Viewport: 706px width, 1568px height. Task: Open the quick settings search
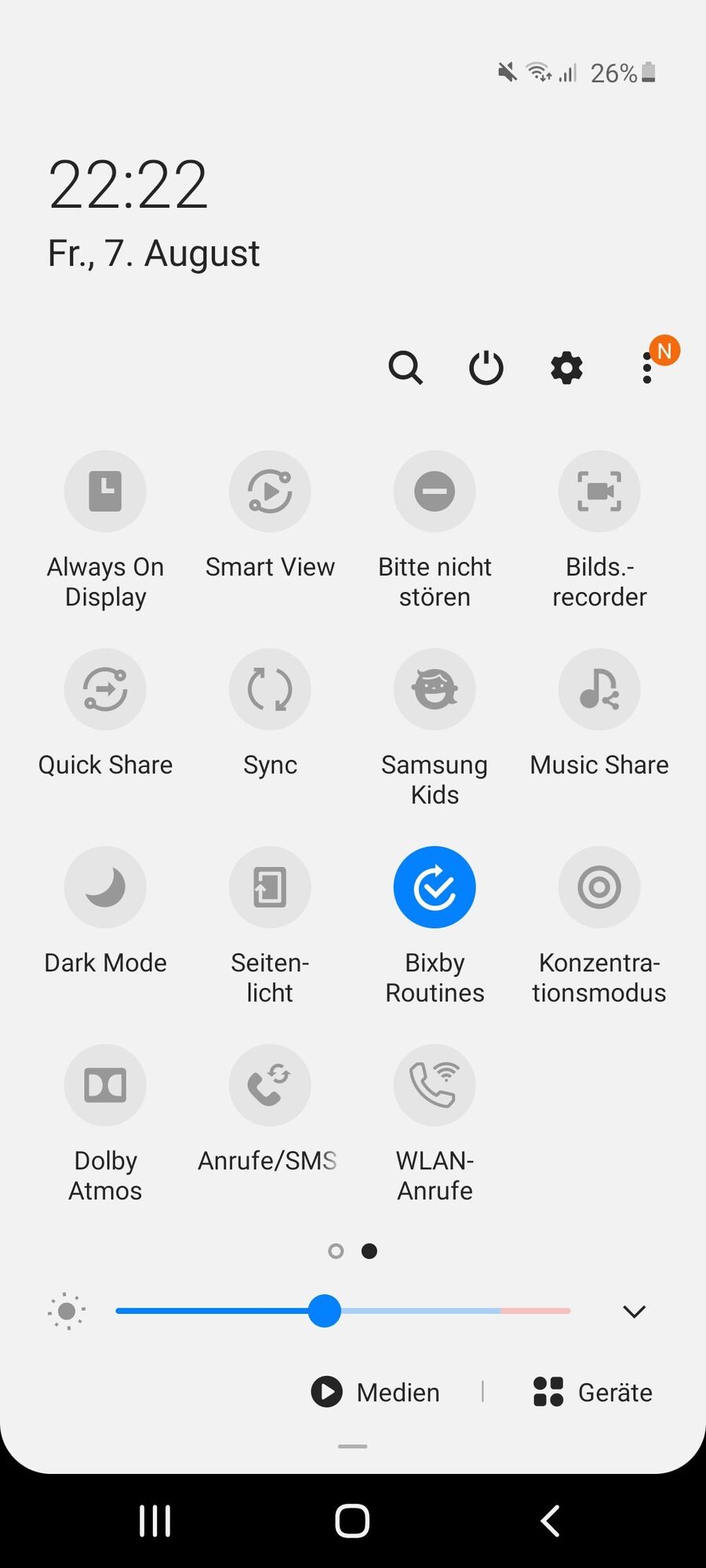pyautogui.click(x=406, y=367)
